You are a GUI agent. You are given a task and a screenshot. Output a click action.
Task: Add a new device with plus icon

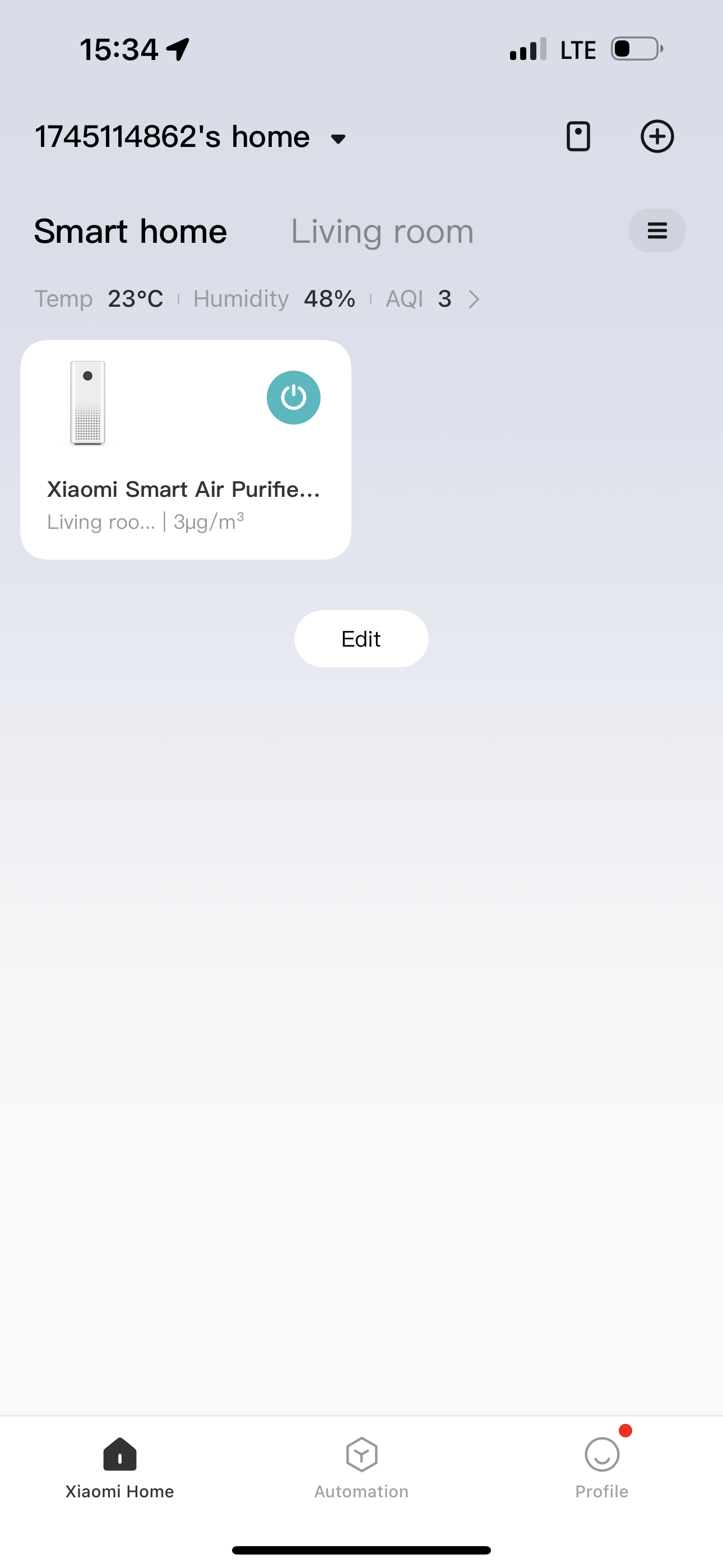657,136
